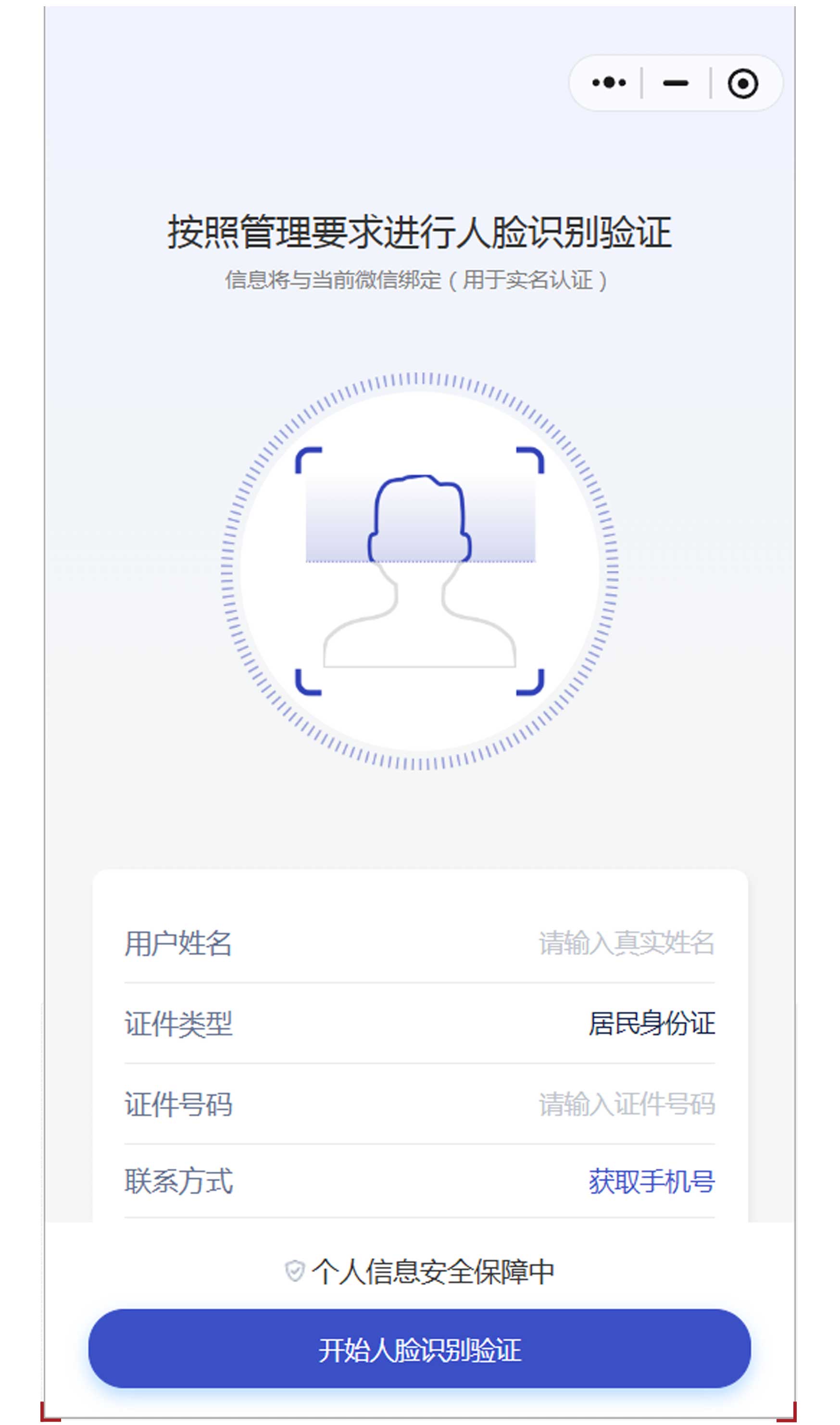This screenshot has height=1425, width=840.
Task: Start face verification with 开始人脸识别验证
Action: pos(419,1349)
